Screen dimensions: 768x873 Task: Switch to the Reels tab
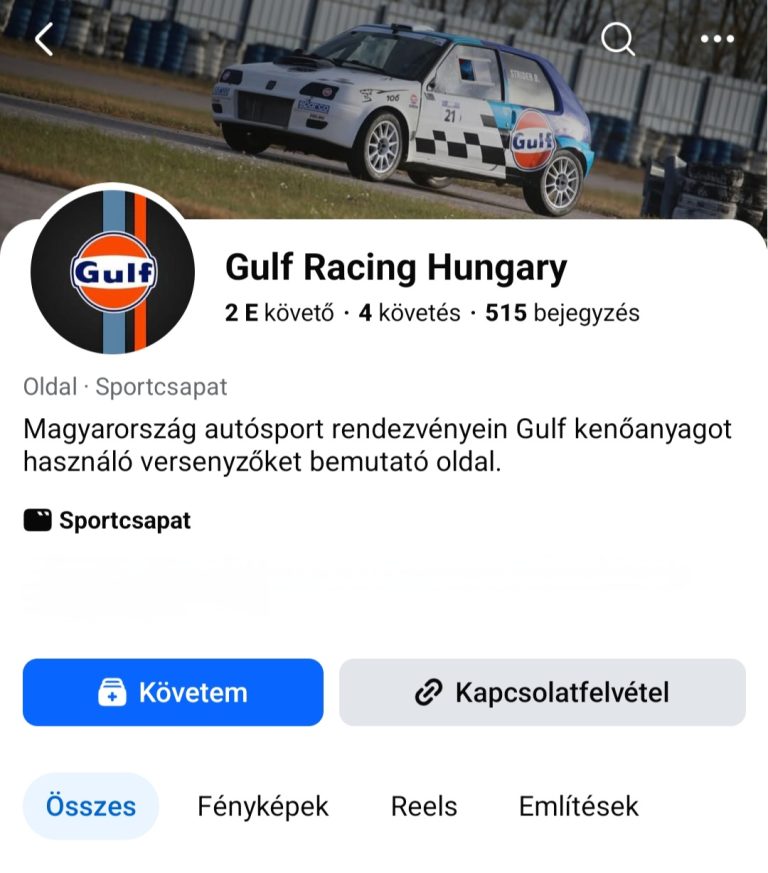pos(424,806)
